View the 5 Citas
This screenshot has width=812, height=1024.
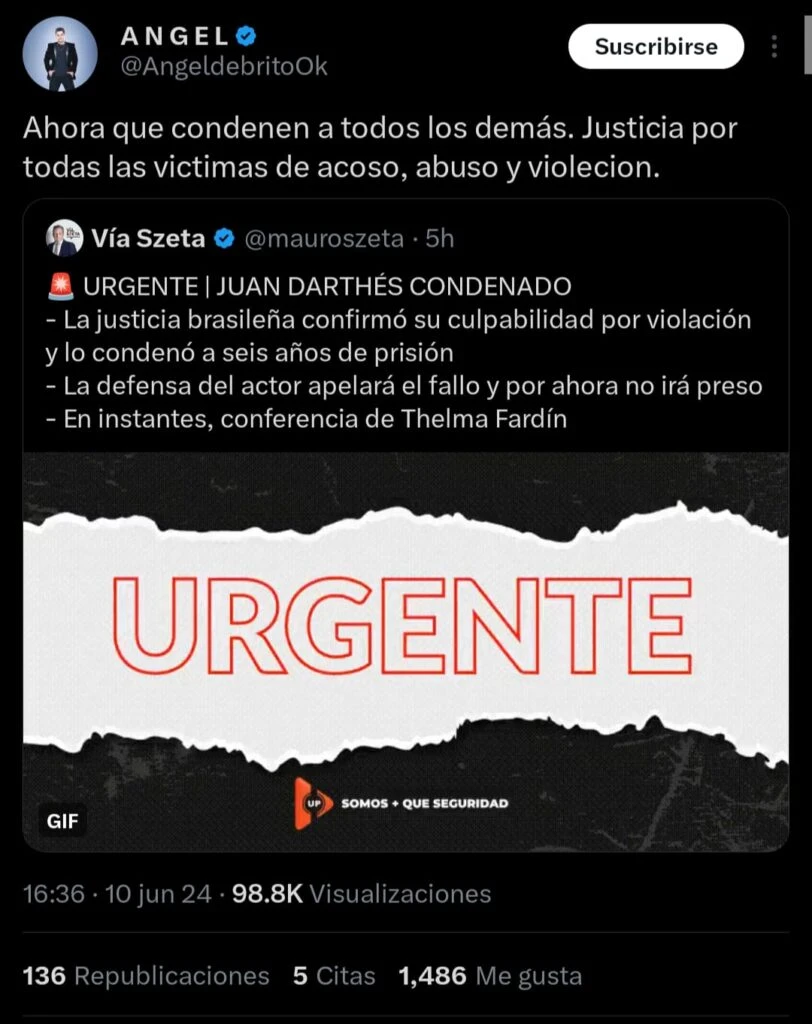click(x=334, y=975)
